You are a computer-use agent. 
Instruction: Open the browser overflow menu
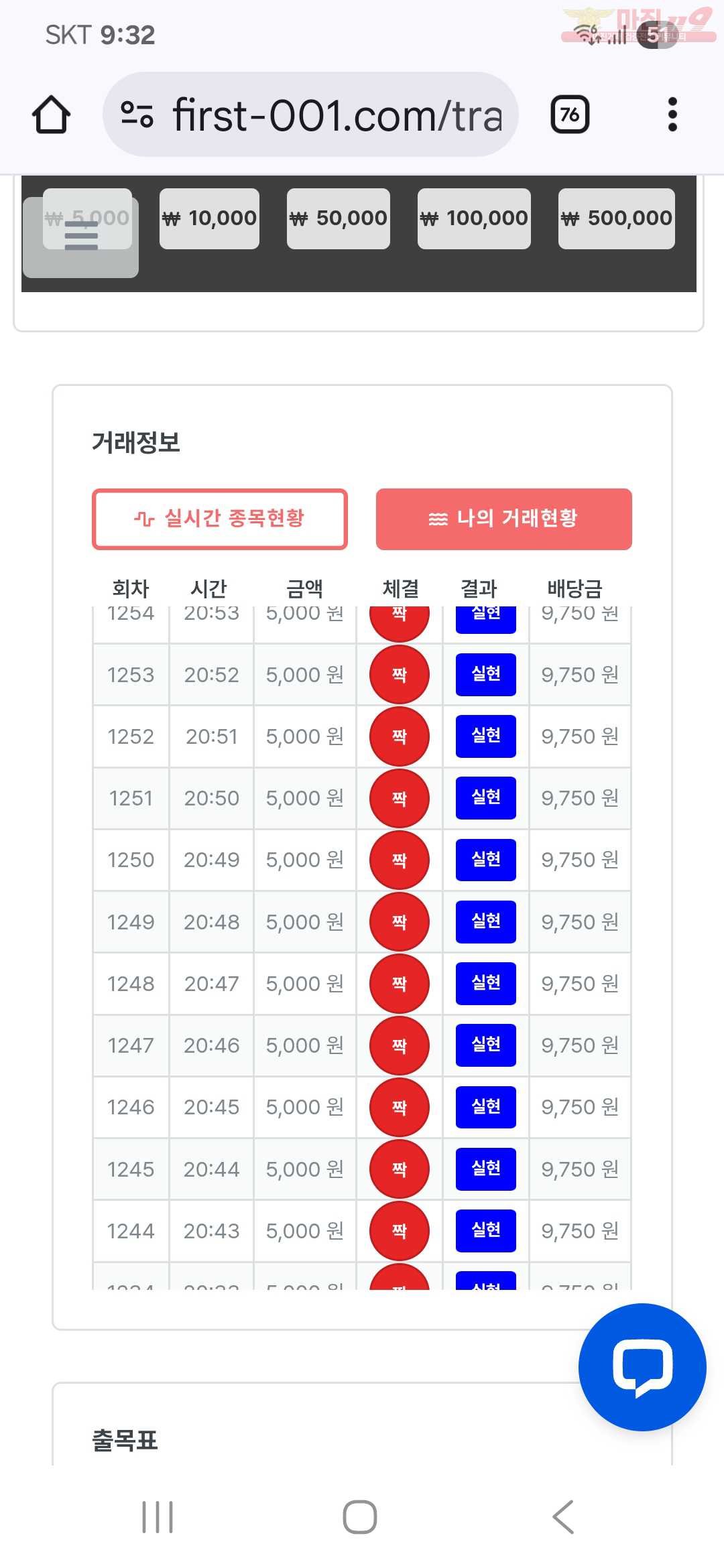pyautogui.click(x=672, y=115)
